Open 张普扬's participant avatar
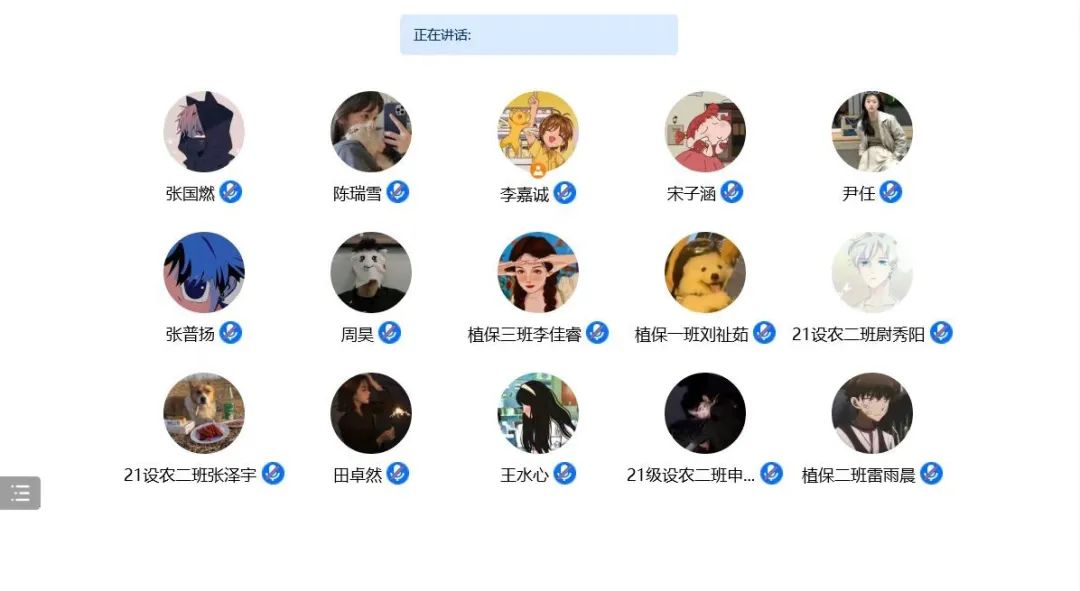 point(204,273)
